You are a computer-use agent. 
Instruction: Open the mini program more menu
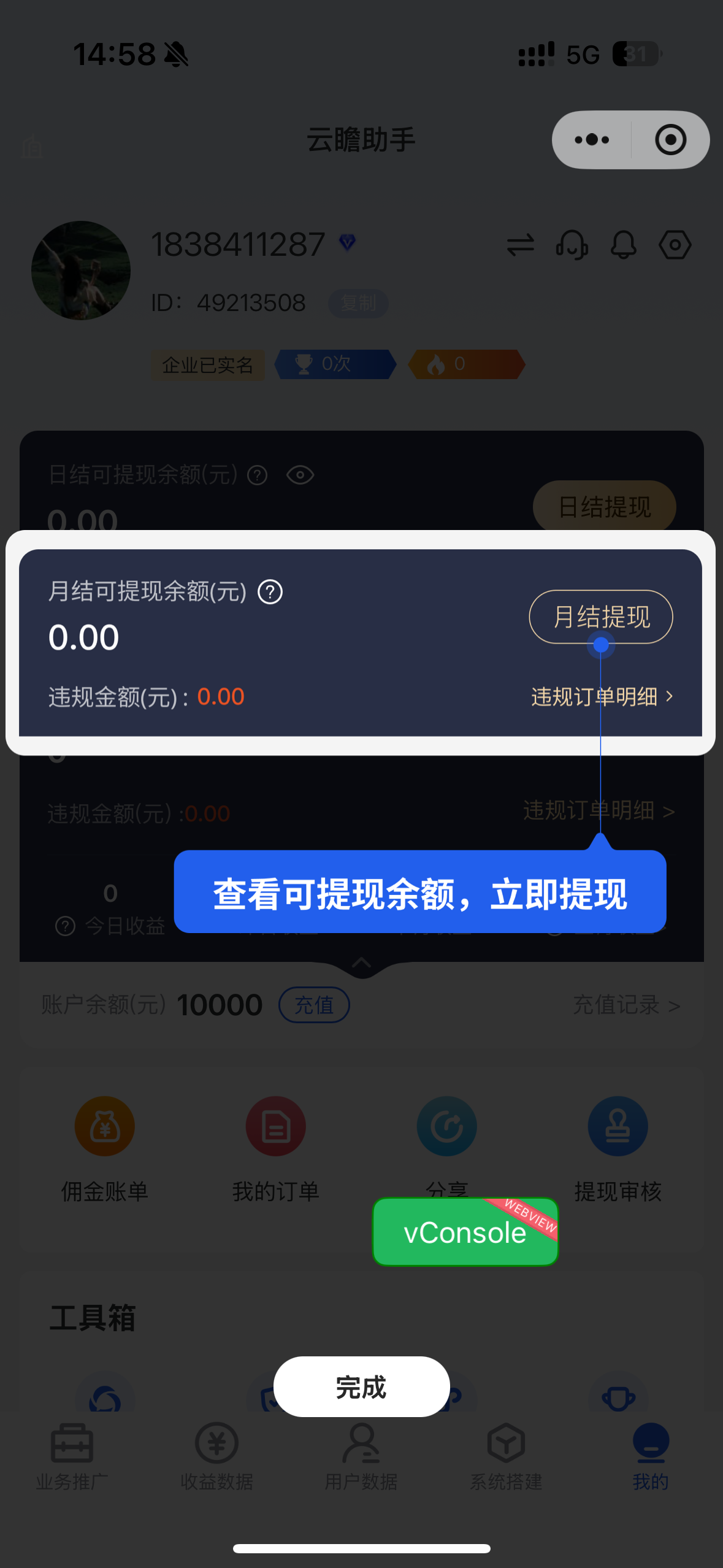point(592,140)
